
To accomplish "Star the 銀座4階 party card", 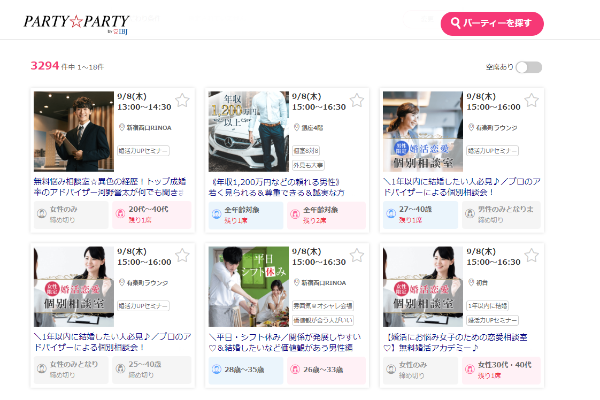I will click(x=356, y=100).
